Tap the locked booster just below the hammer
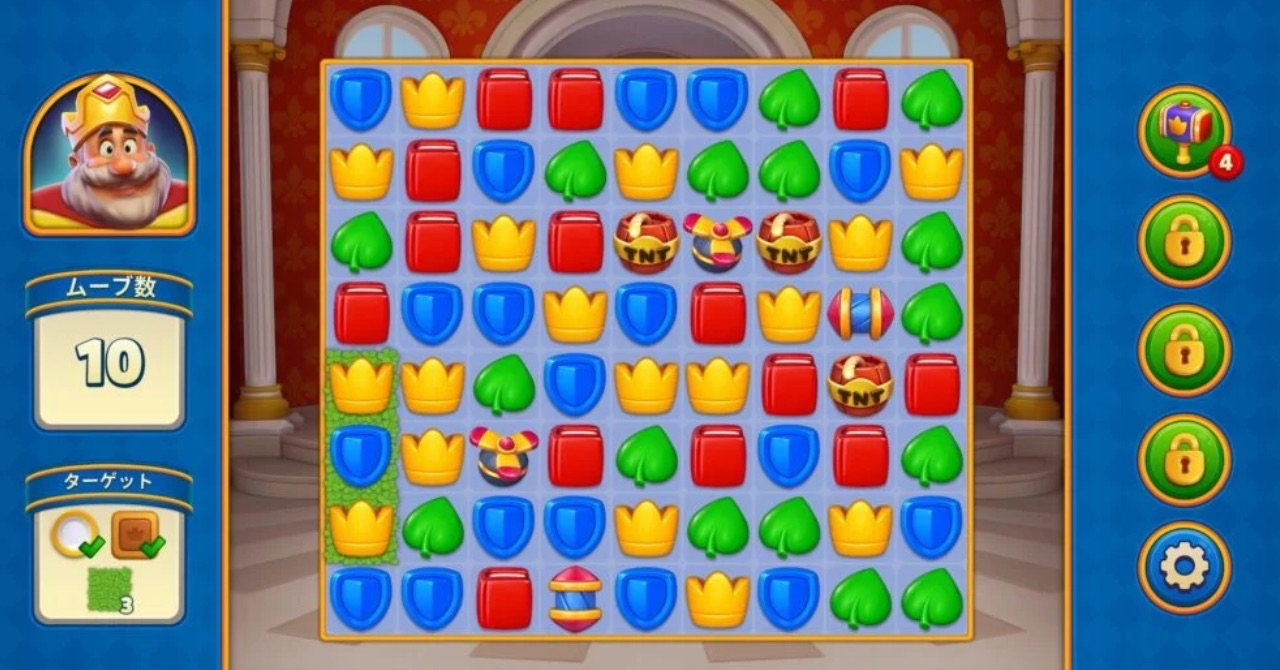Screen dimensions: 1280x670 pos(1184,241)
